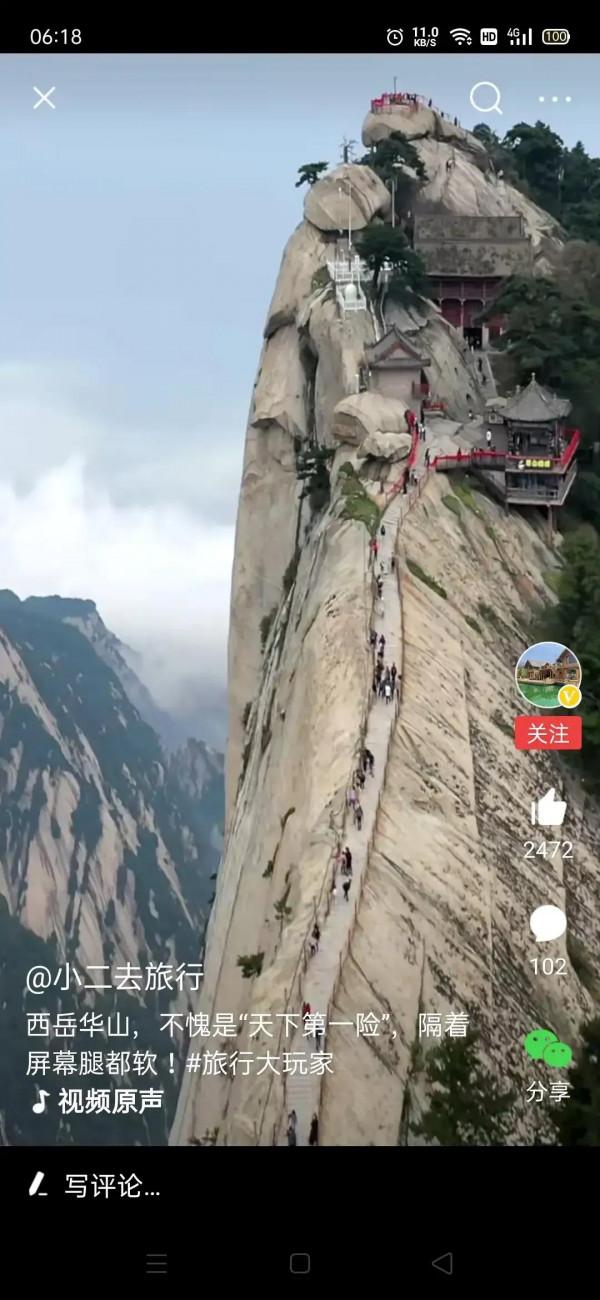Viewport: 600px width, 1300px height.
Task: Open the three-dot overflow menu
Action: pos(555,99)
